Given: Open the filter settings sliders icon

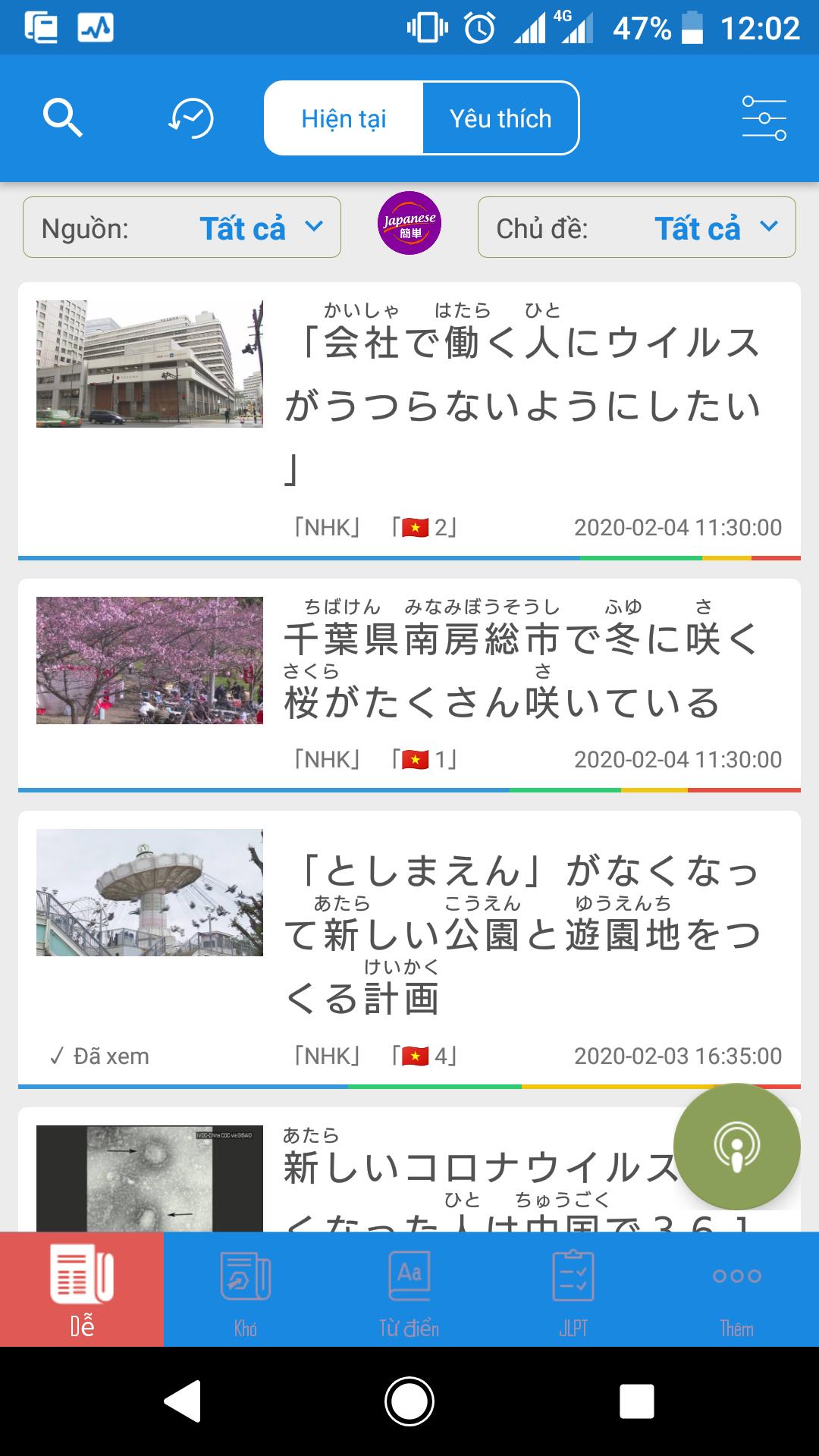Looking at the screenshot, I should click(764, 118).
